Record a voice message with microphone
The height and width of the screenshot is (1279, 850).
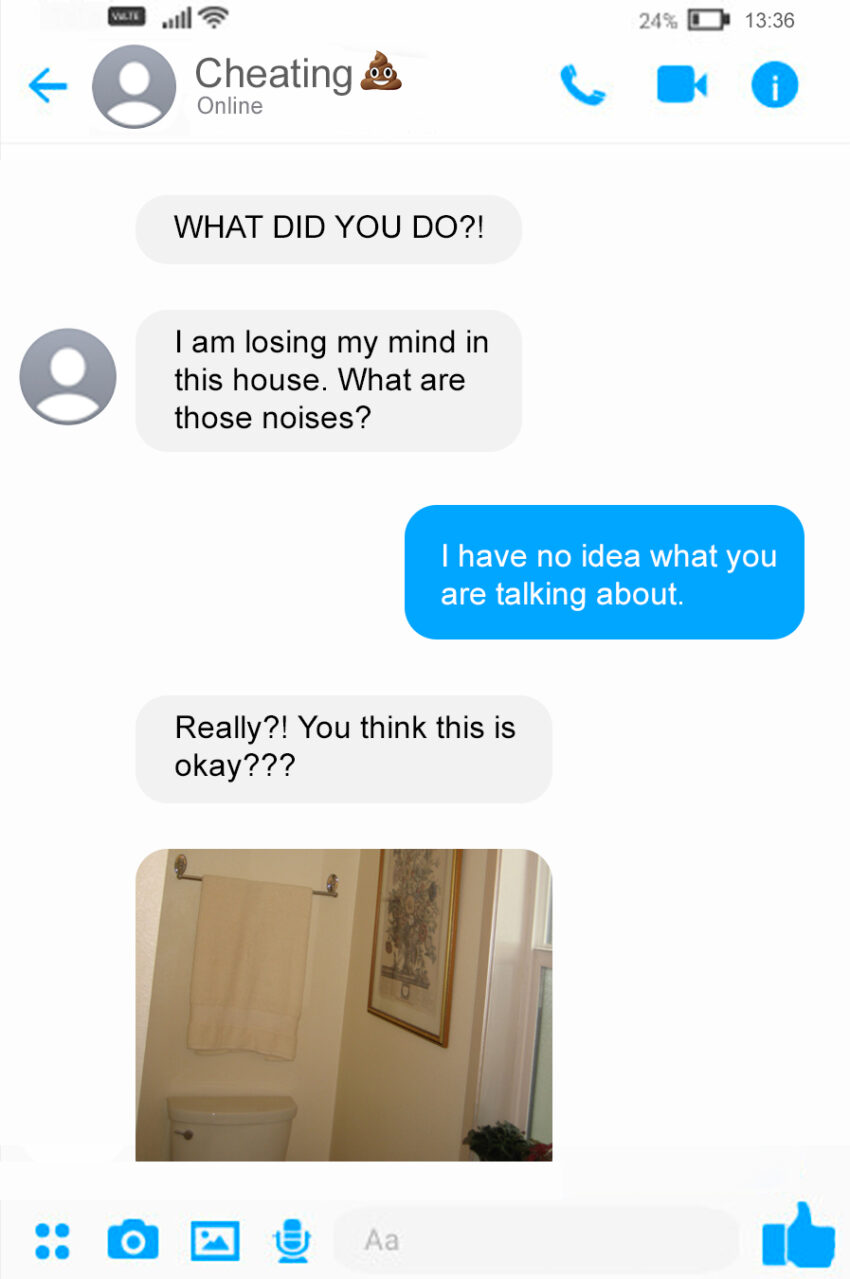(291, 1241)
